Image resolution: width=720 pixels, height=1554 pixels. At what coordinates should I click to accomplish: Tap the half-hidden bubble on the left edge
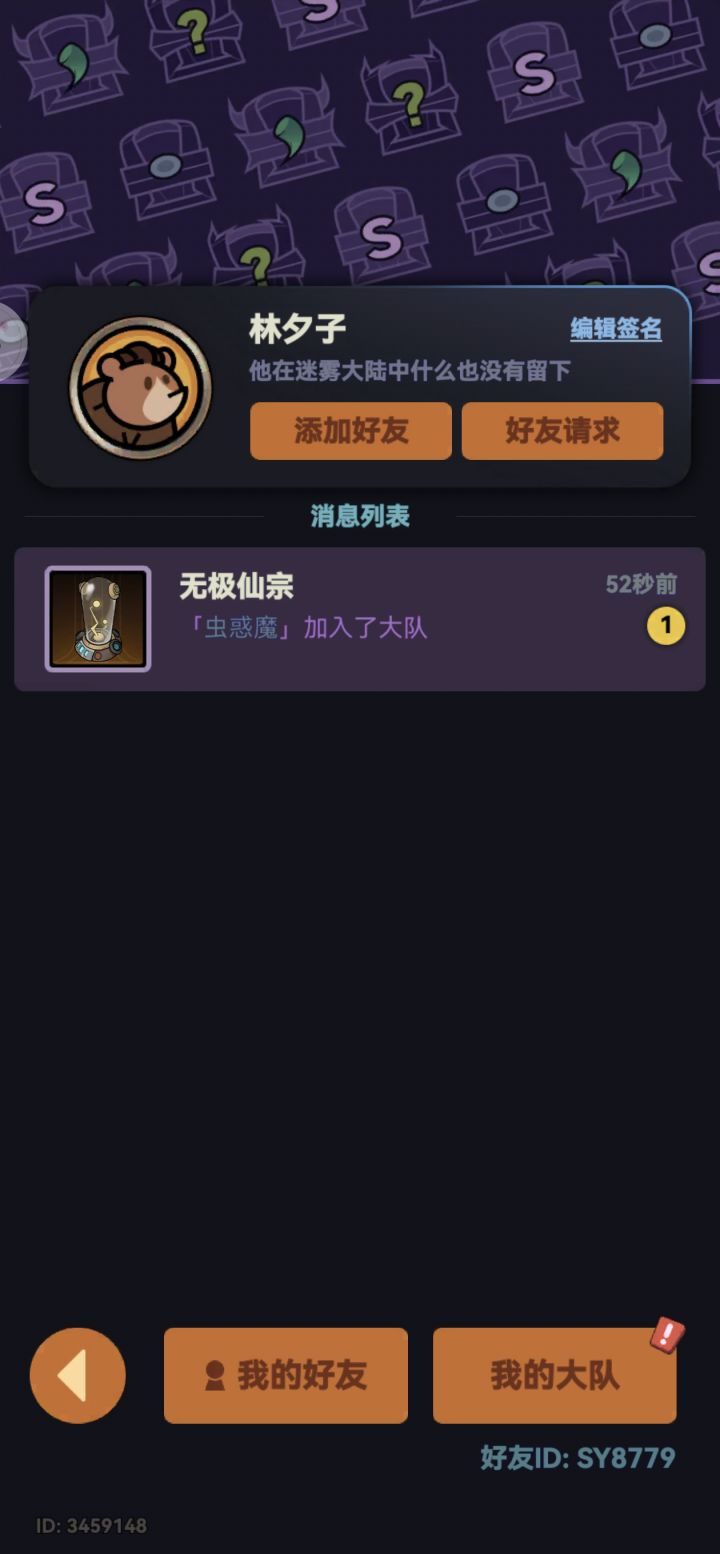click(x=8, y=340)
